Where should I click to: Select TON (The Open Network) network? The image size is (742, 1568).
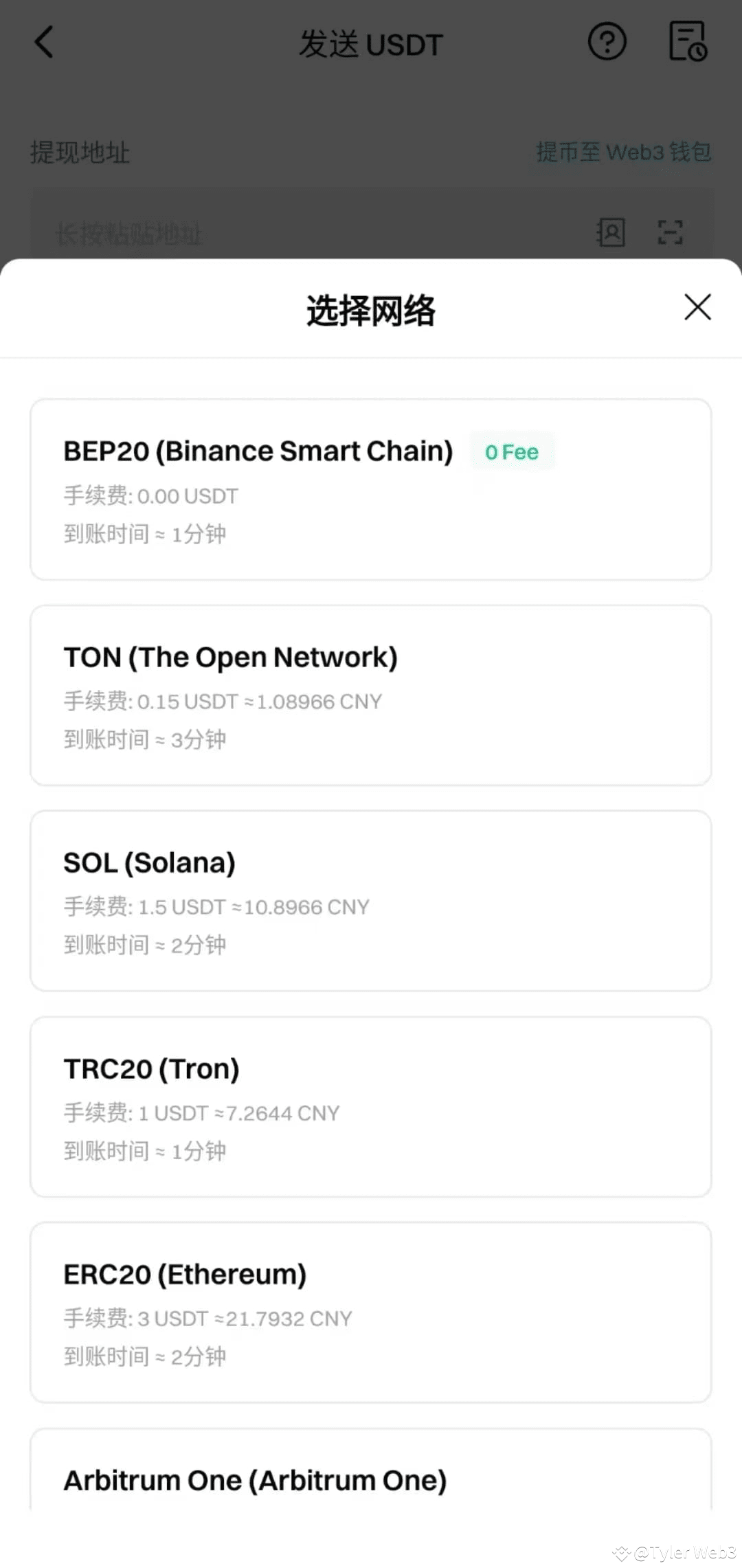371,695
